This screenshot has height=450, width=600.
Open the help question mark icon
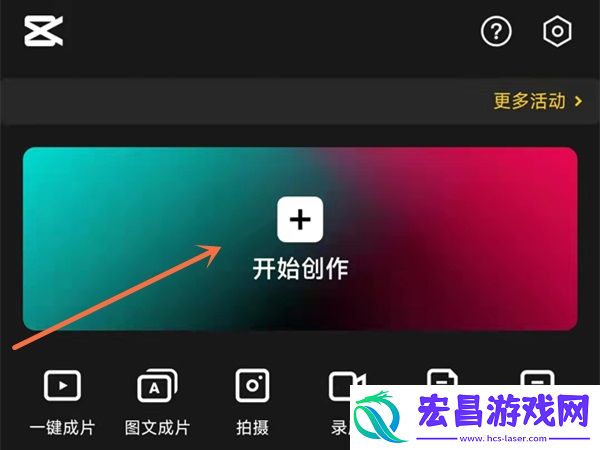click(x=496, y=32)
